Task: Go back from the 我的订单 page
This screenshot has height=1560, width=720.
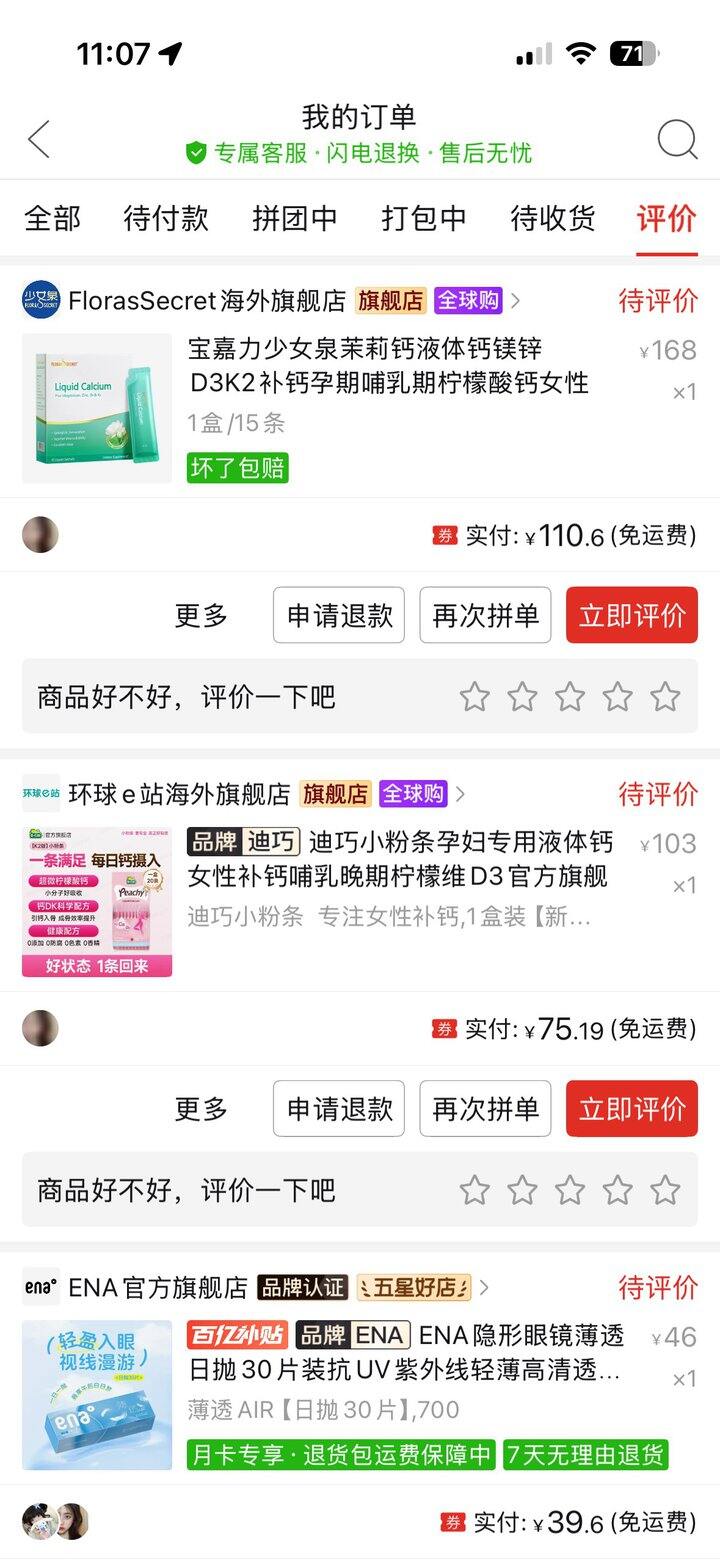Action: pos(39,139)
